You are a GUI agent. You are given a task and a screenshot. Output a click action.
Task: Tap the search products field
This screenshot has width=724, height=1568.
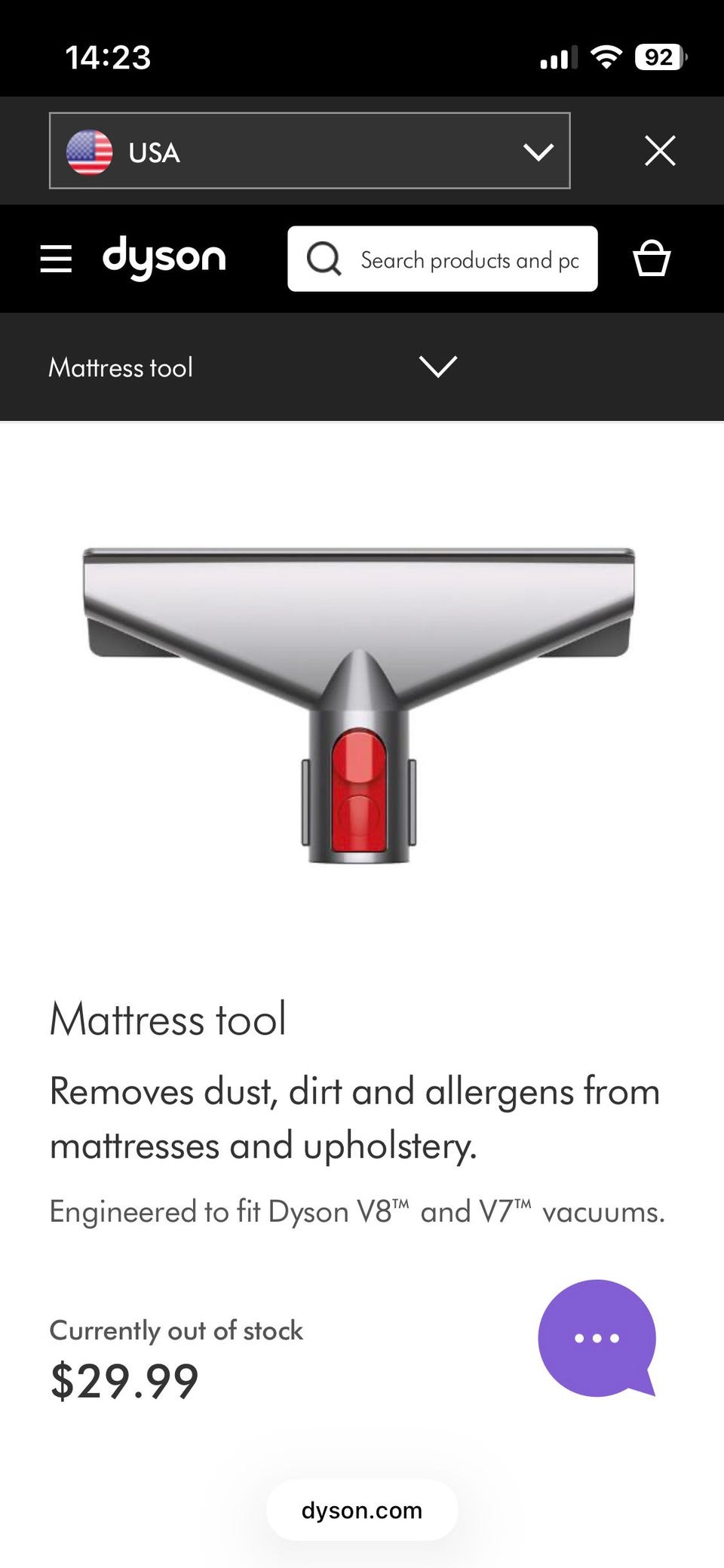tap(442, 259)
